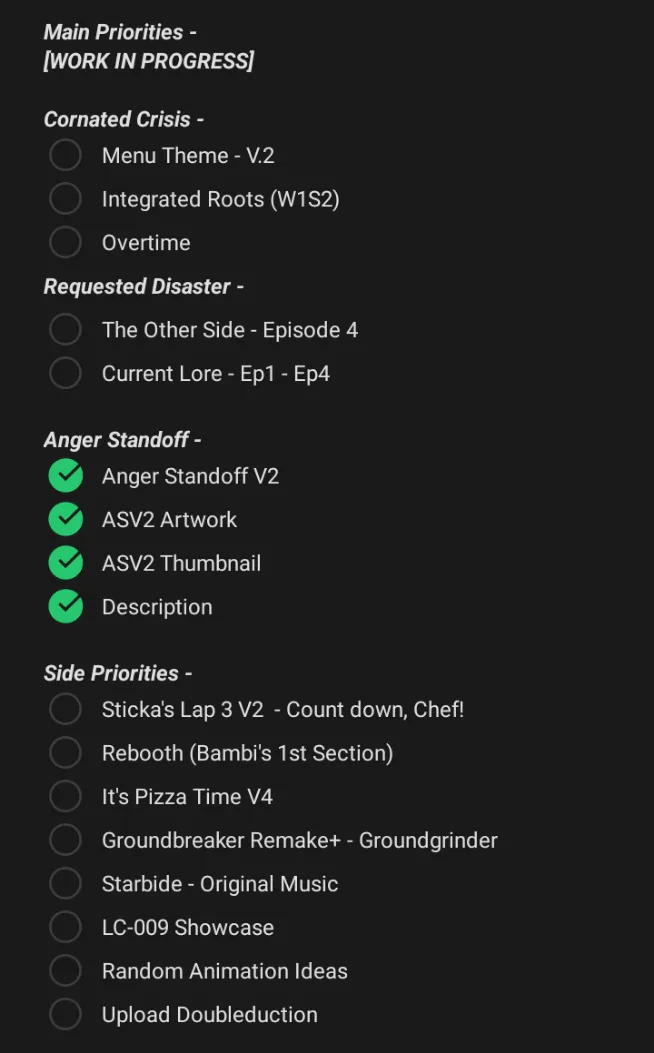Untick the ASV2 Artwork item

66,519
